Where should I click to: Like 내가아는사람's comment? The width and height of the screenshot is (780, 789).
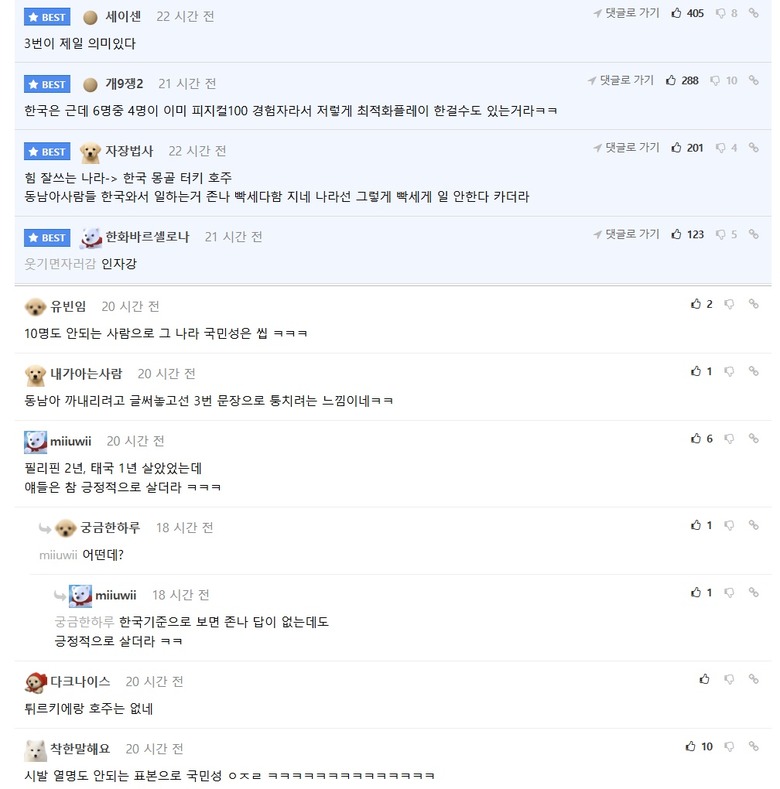pos(696,371)
